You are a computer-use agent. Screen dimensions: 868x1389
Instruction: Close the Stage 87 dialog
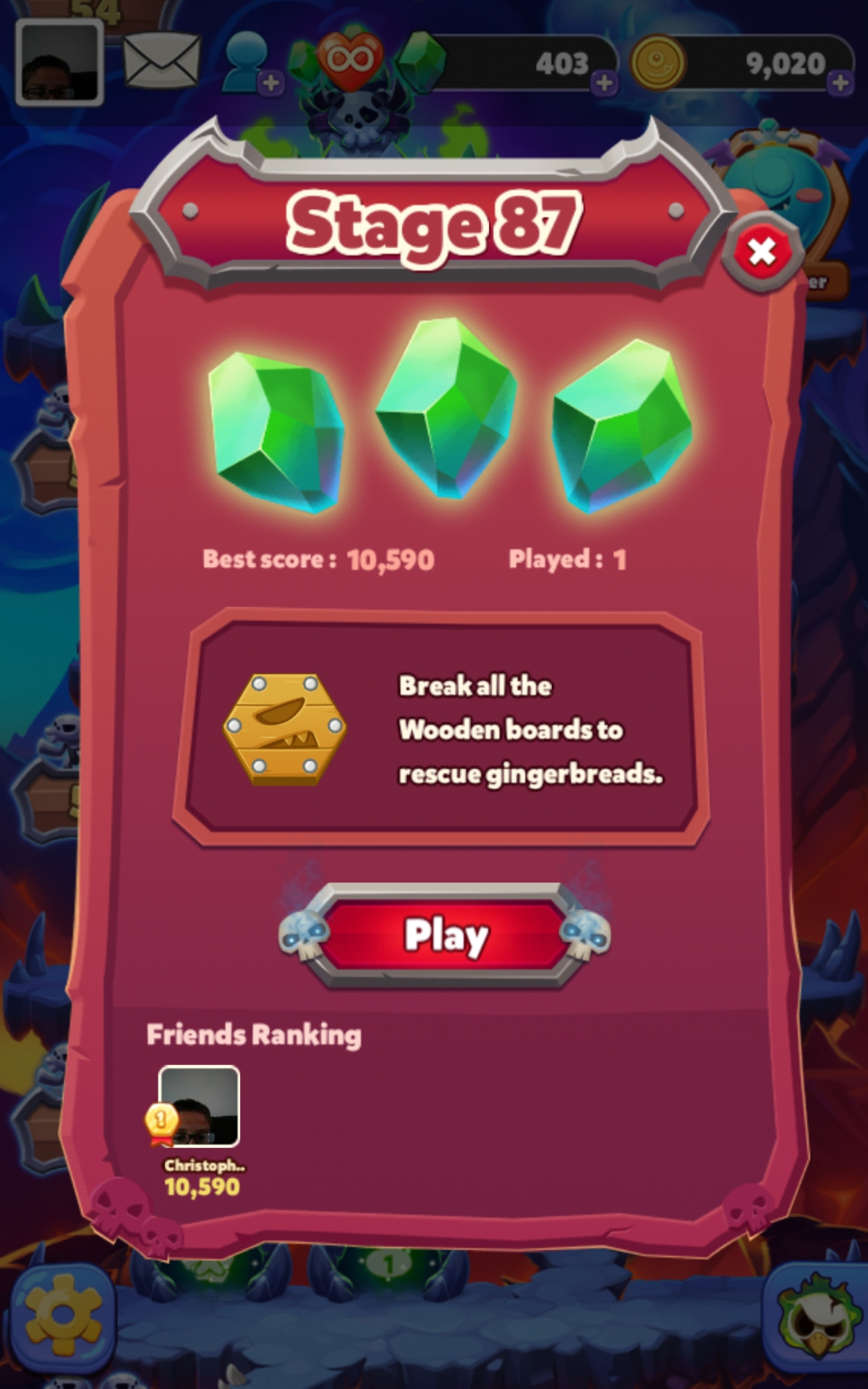tap(762, 252)
